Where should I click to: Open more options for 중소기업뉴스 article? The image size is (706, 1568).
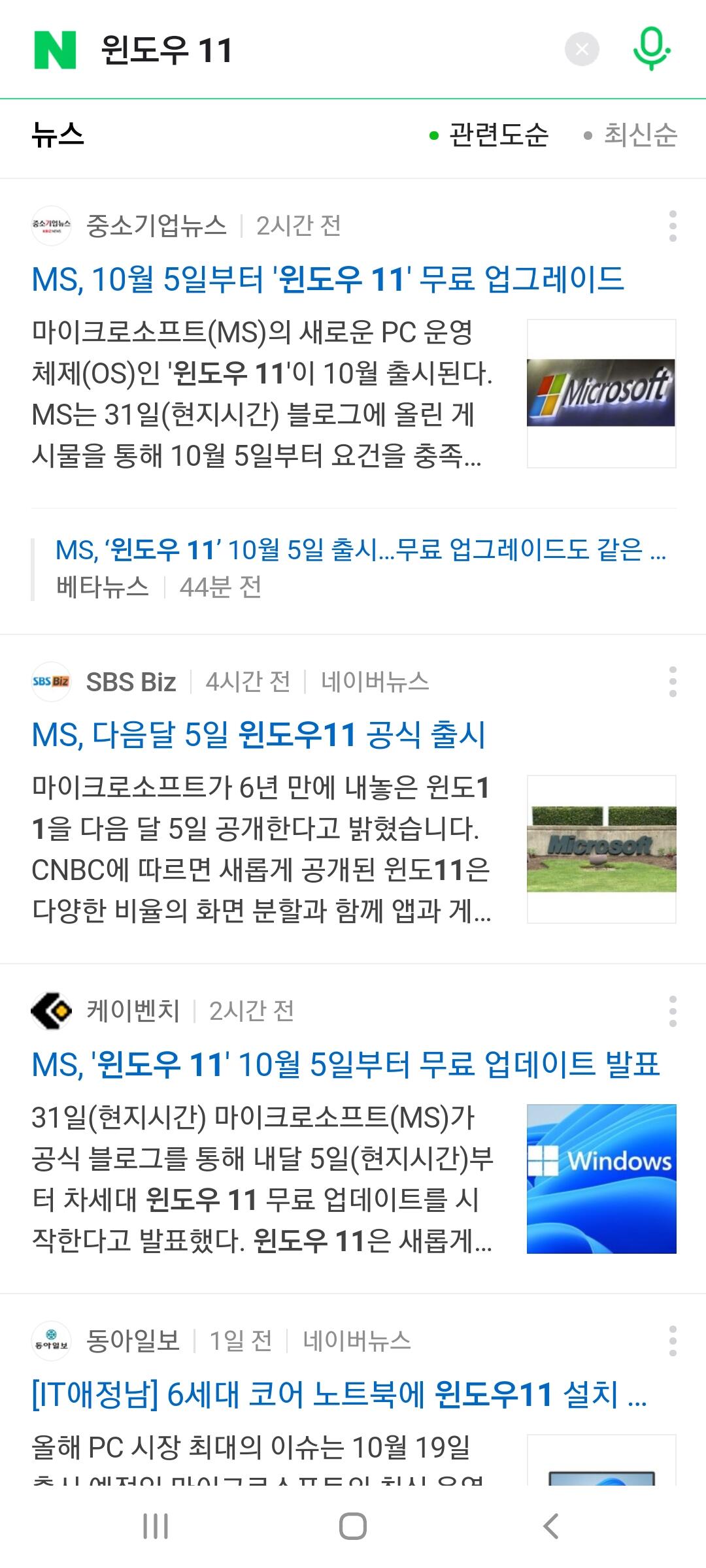(673, 226)
